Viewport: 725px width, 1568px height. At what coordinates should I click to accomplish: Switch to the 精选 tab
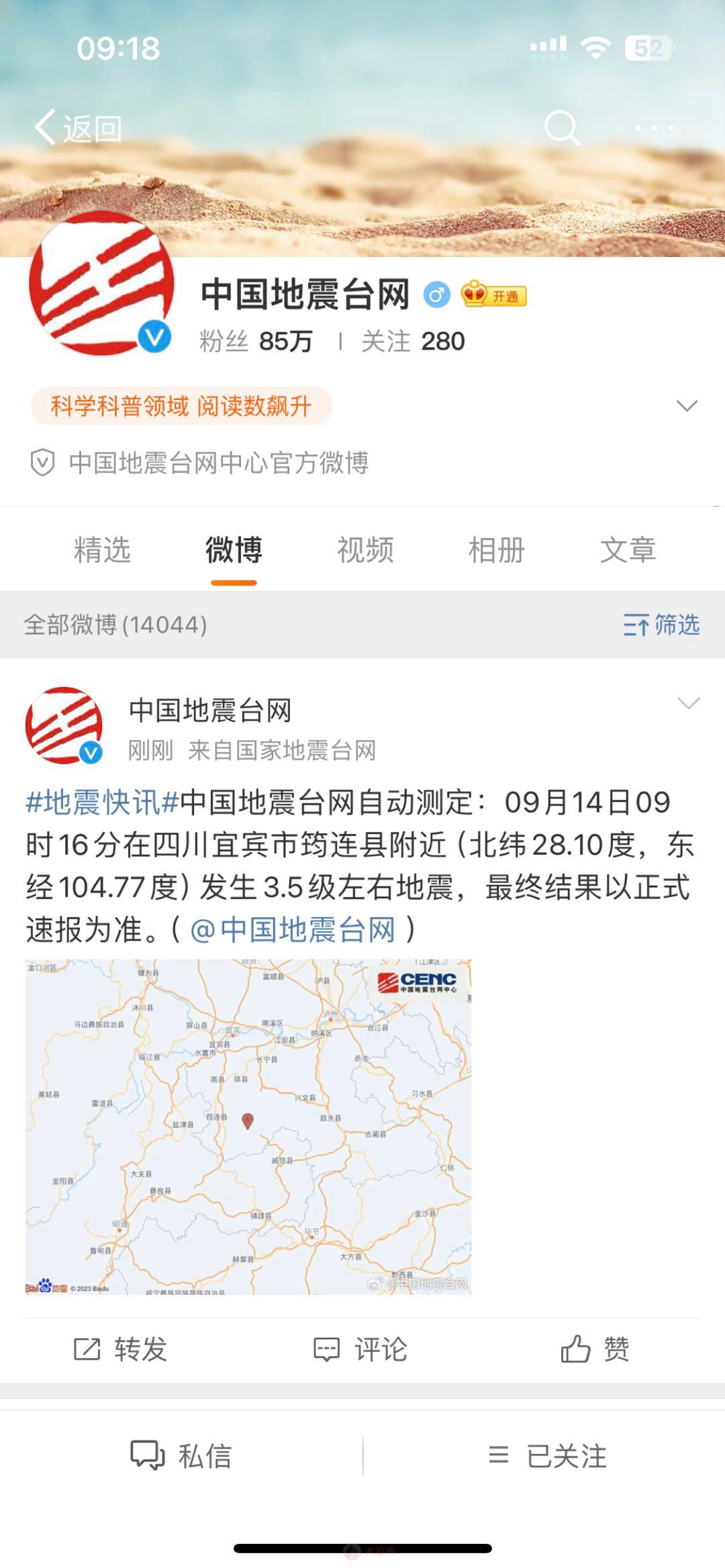[102, 550]
